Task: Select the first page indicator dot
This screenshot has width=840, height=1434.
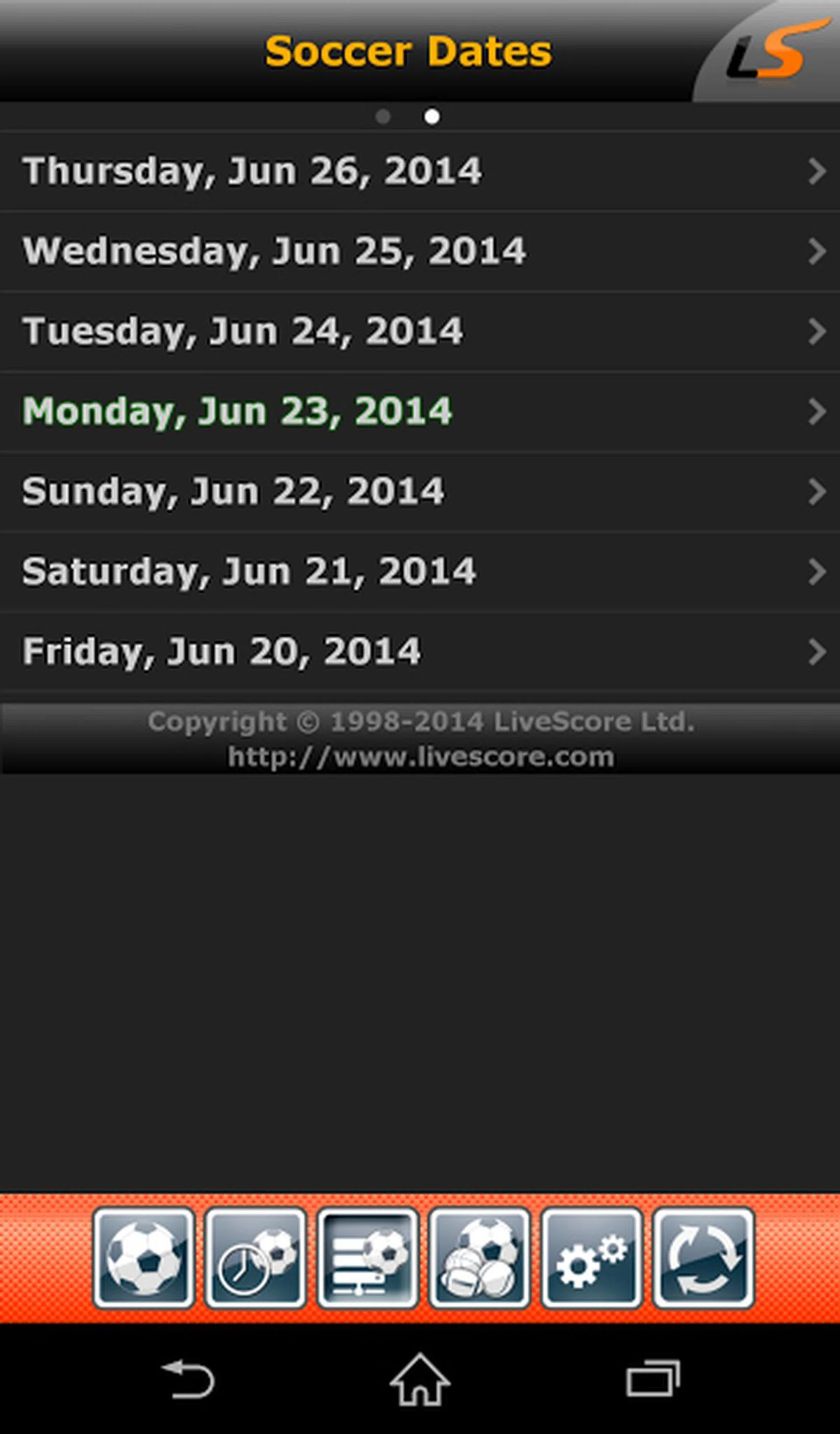Action: click(382, 116)
